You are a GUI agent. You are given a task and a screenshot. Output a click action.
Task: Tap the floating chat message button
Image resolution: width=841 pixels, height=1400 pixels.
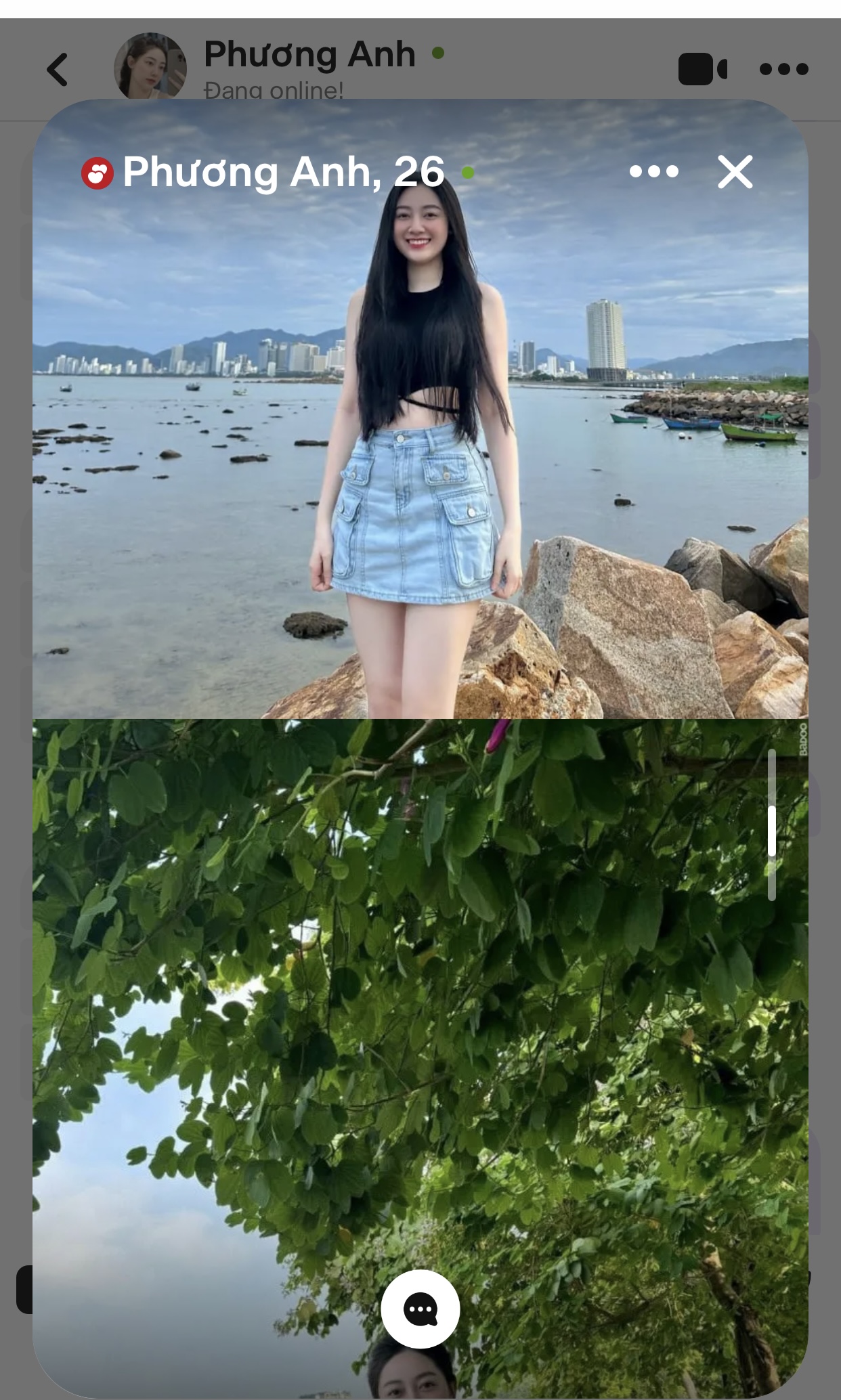(x=420, y=1309)
